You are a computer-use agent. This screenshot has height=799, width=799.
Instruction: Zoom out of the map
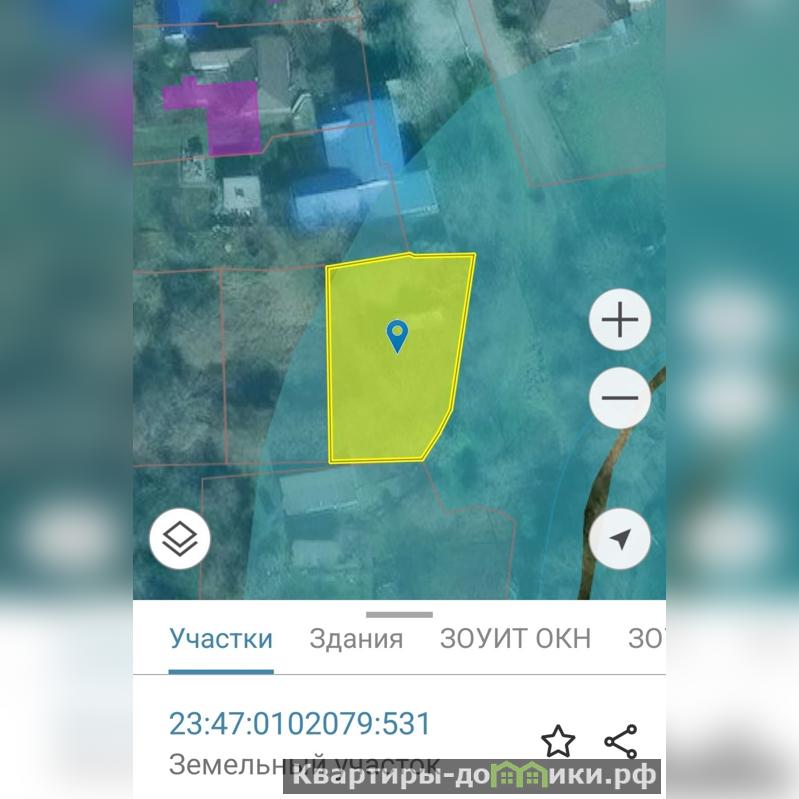(620, 398)
